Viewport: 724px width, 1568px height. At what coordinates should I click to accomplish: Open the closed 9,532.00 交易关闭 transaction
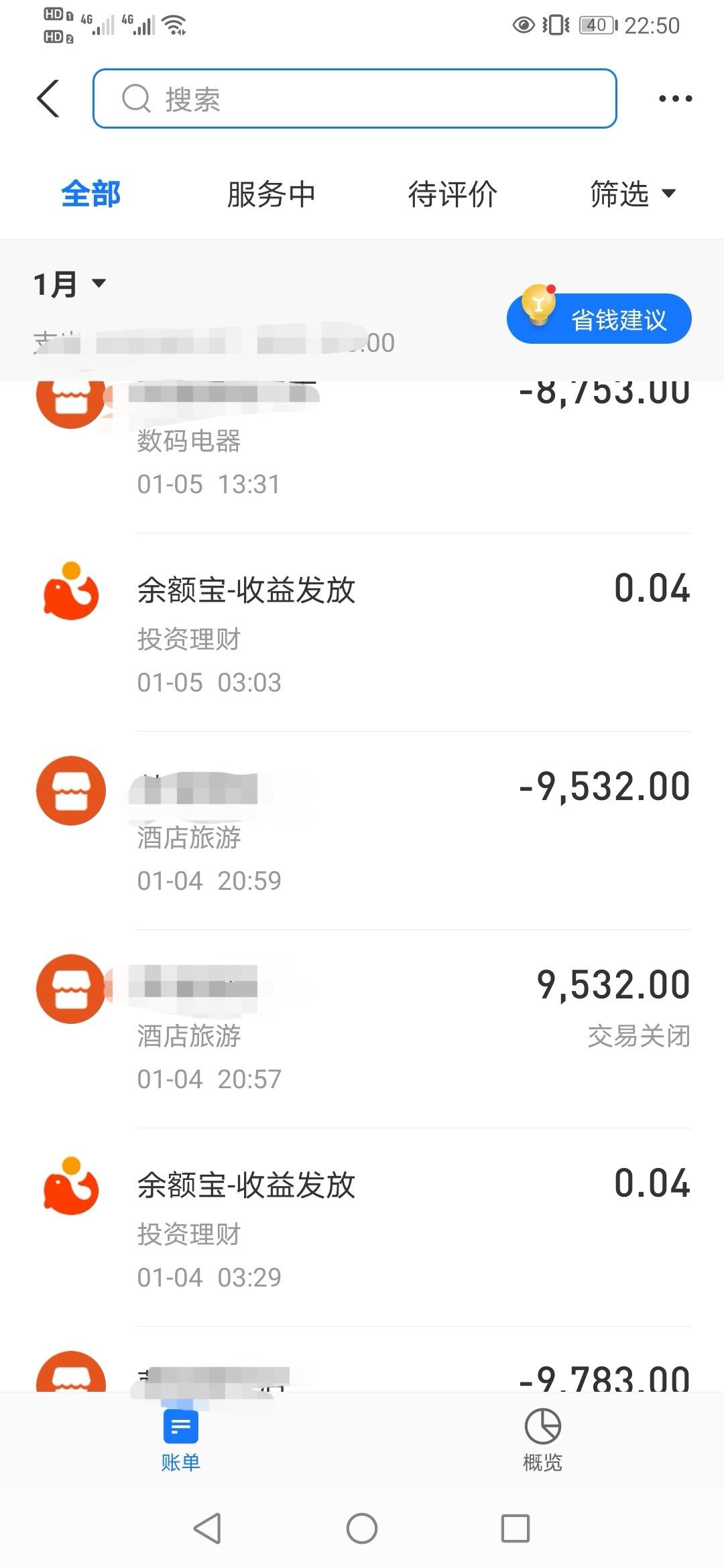[362, 1029]
